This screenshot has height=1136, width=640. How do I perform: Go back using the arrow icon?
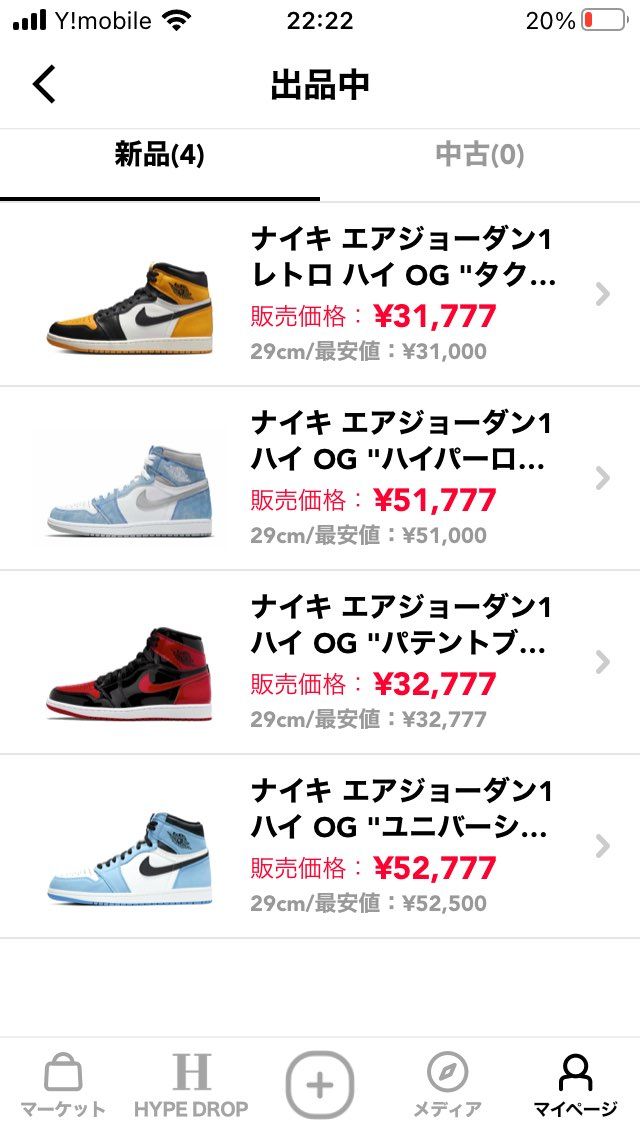(x=45, y=85)
